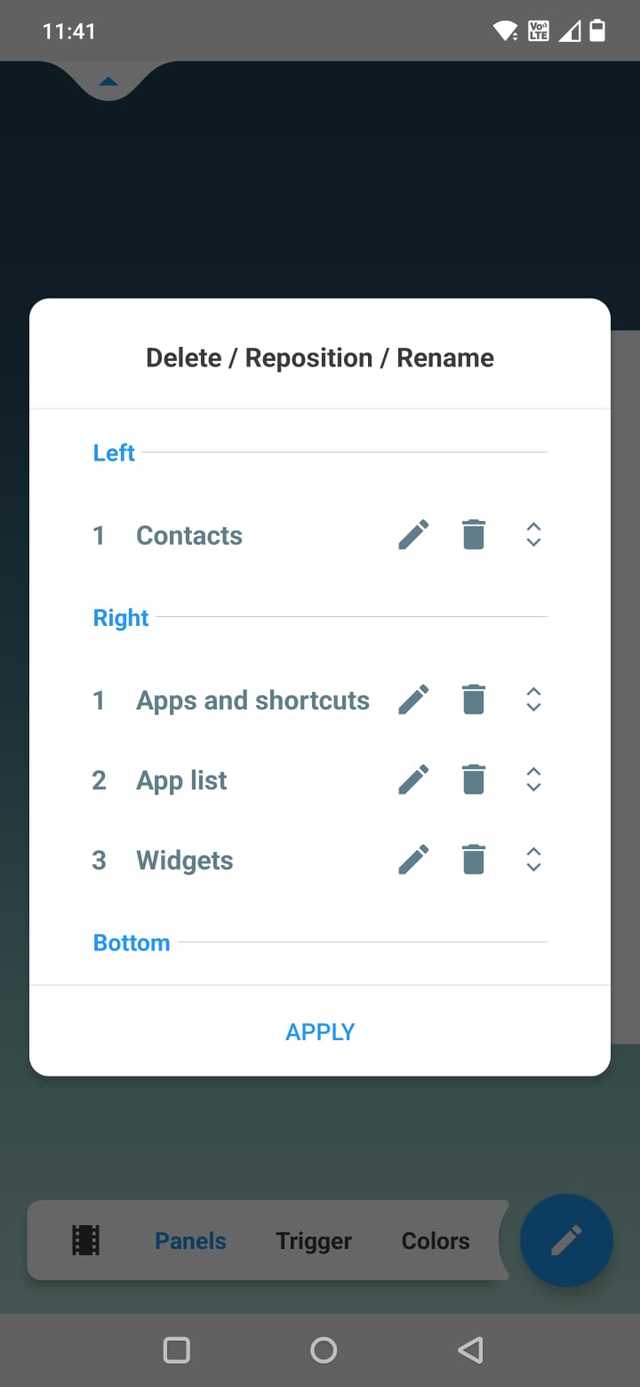Remove the App list panel

(x=474, y=779)
